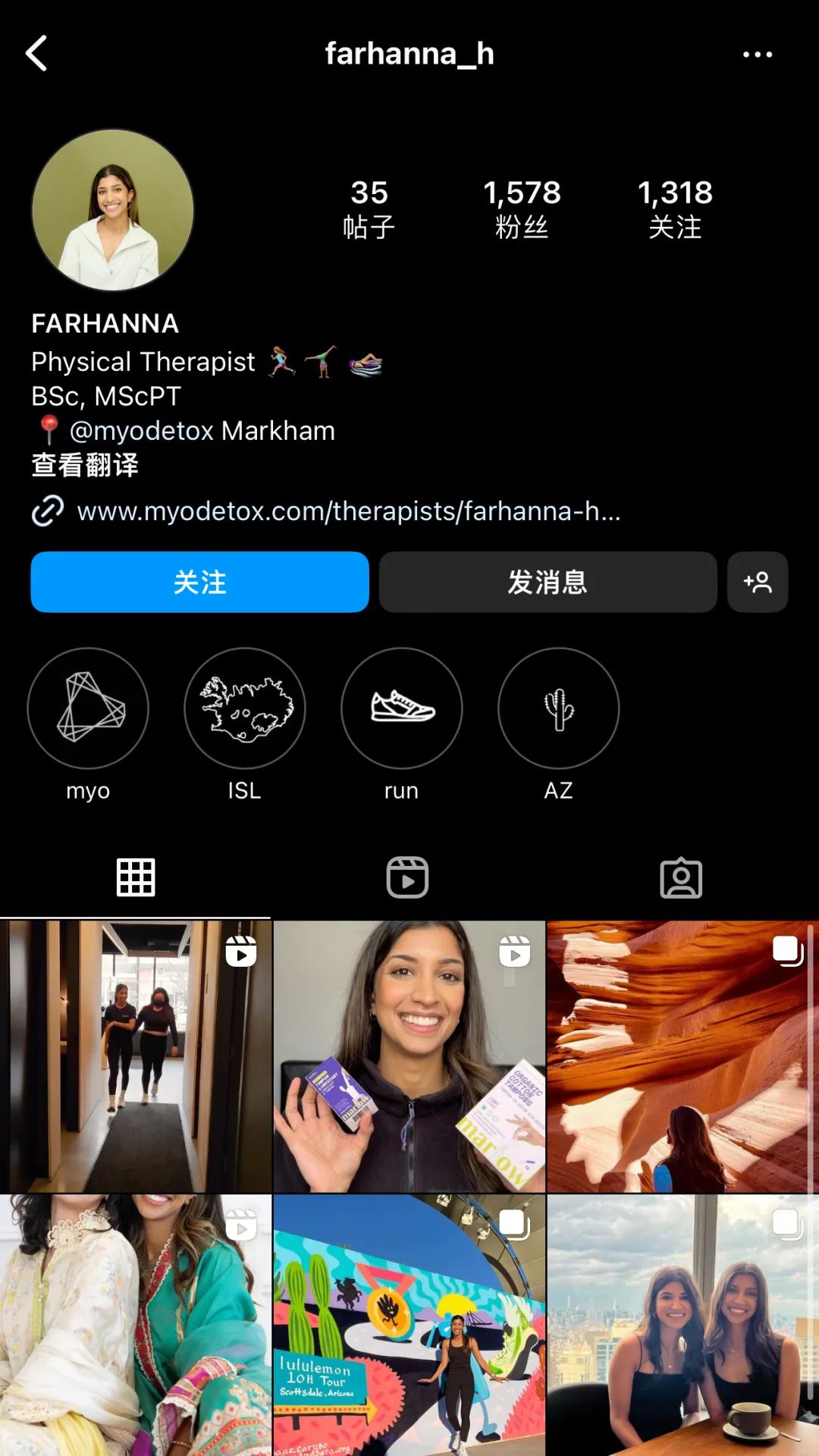Open the three-dot options menu
The image size is (819, 1456).
pyautogui.click(x=757, y=55)
